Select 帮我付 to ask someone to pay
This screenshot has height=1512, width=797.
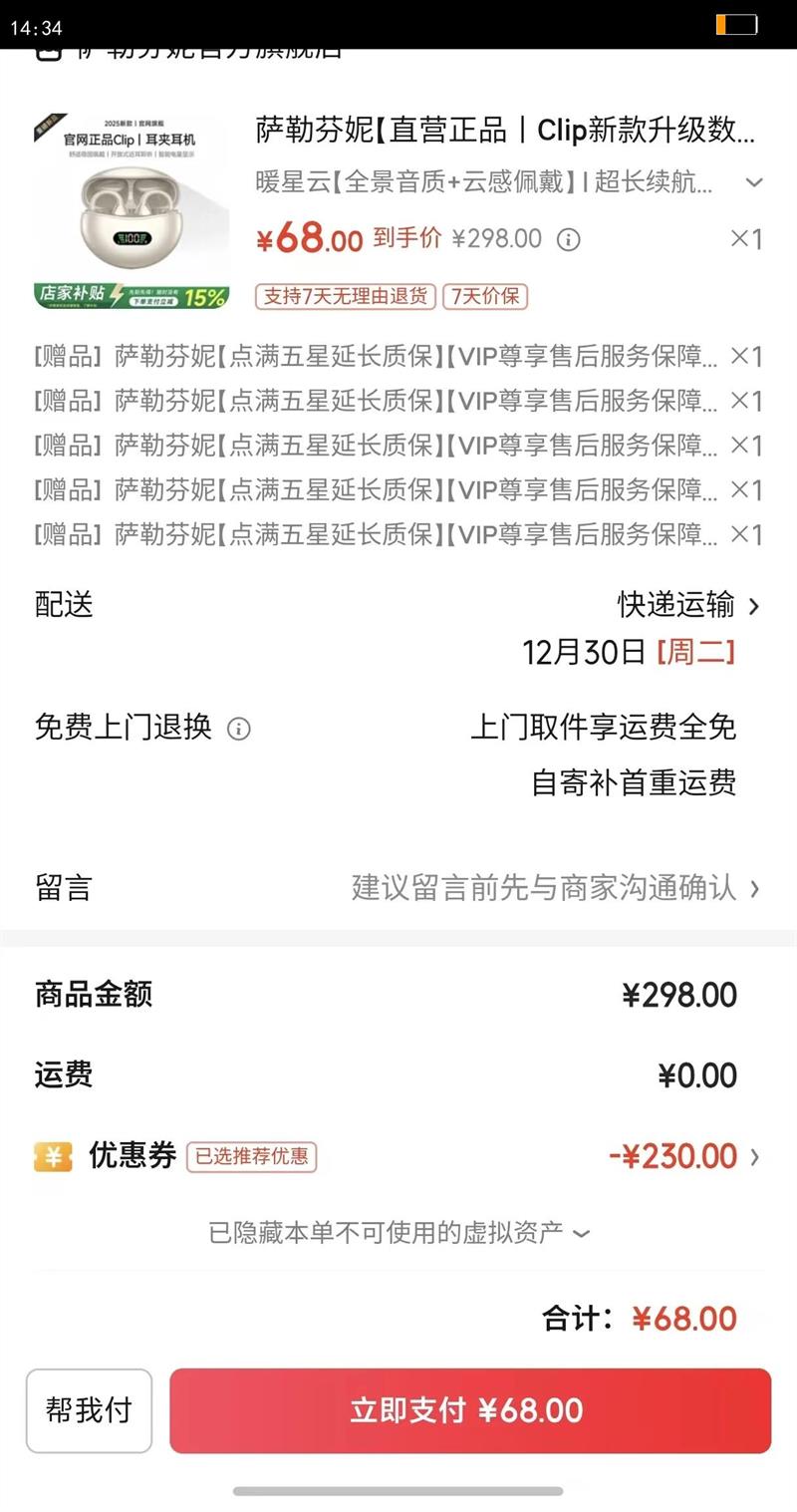[x=89, y=1410]
